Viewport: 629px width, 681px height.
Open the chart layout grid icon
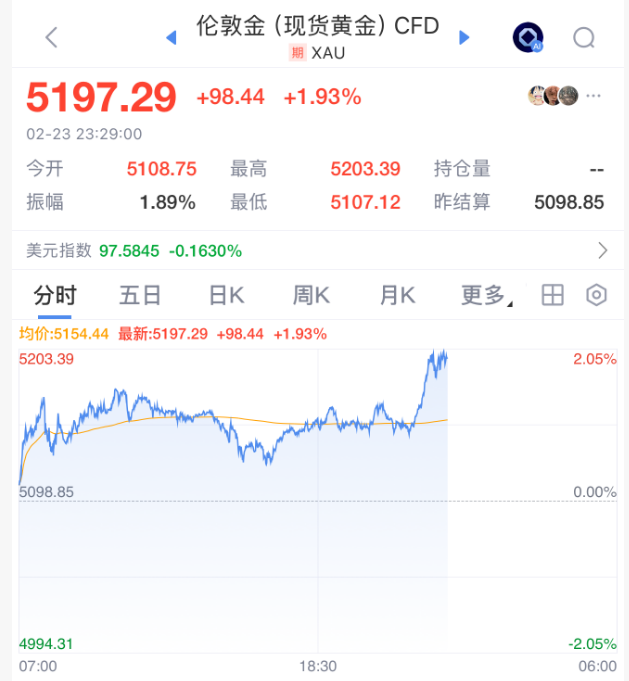click(x=552, y=295)
